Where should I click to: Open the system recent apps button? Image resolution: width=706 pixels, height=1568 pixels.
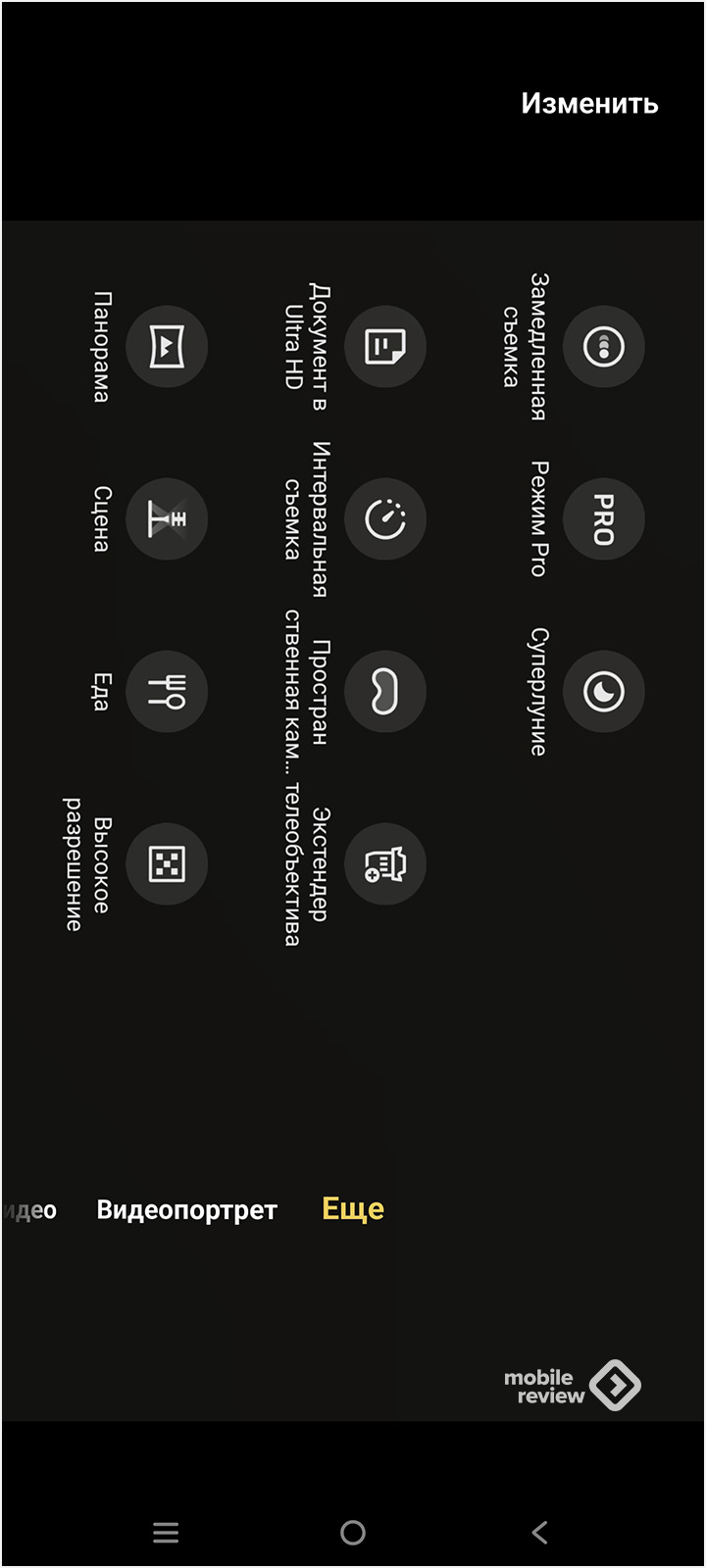pos(166,1533)
